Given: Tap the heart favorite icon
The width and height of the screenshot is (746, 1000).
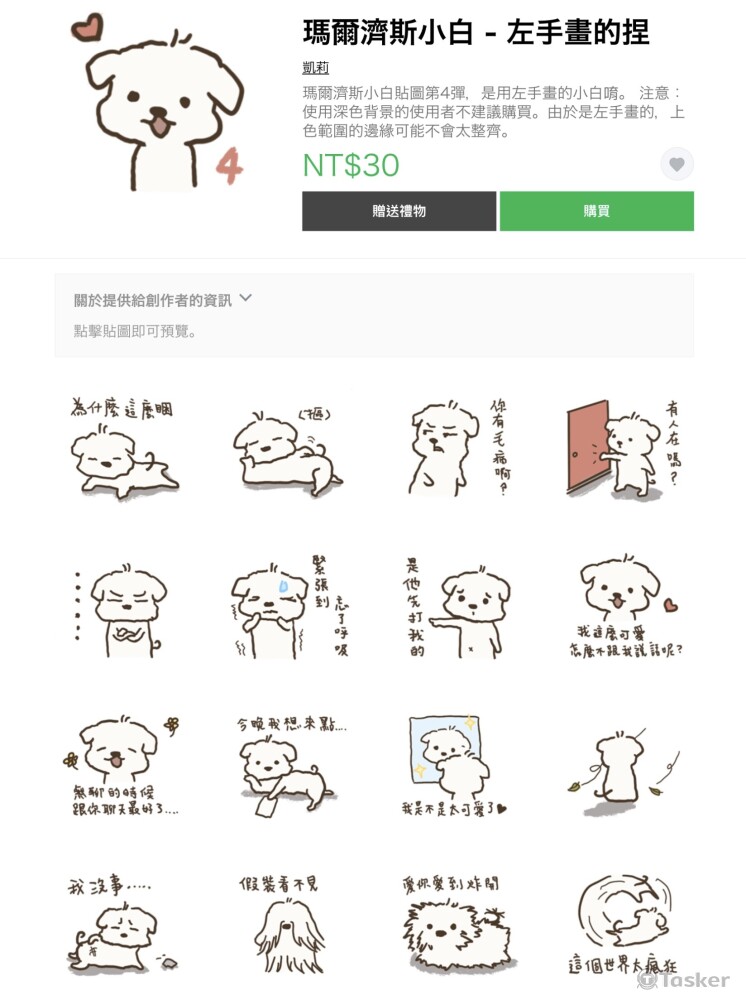Looking at the screenshot, I should 676,165.
